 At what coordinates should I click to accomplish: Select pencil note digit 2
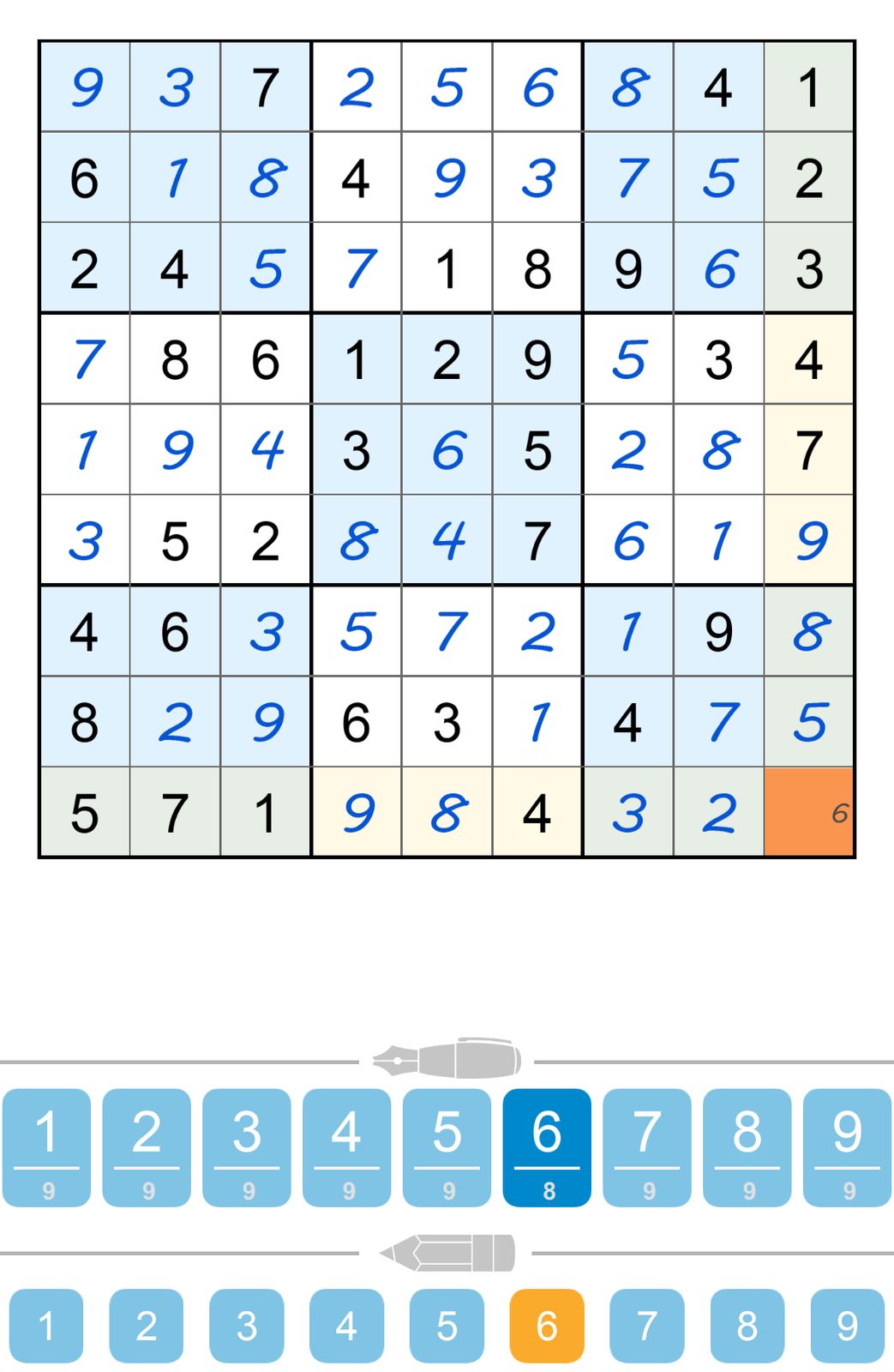pyautogui.click(x=147, y=1326)
